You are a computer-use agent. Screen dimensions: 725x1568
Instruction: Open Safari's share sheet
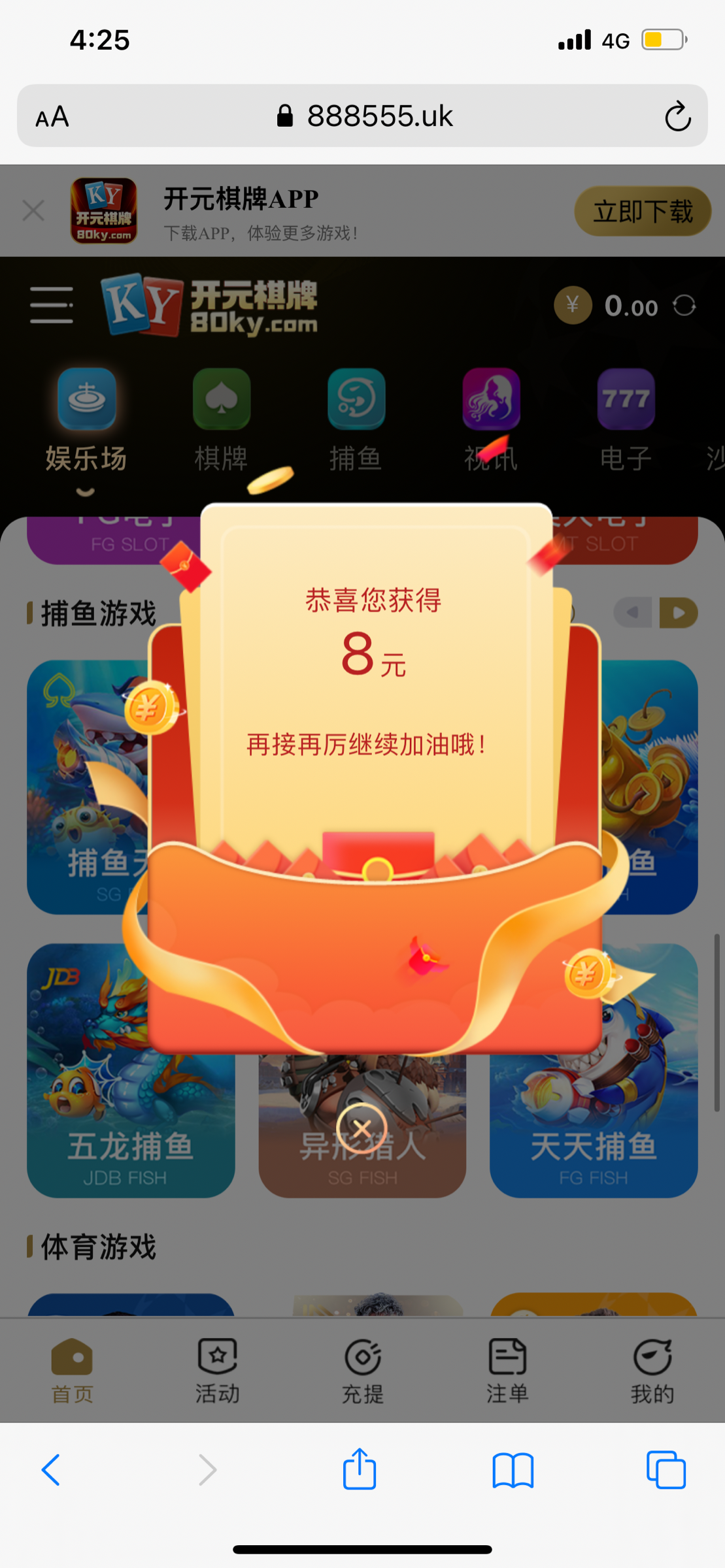pos(360,1470)
